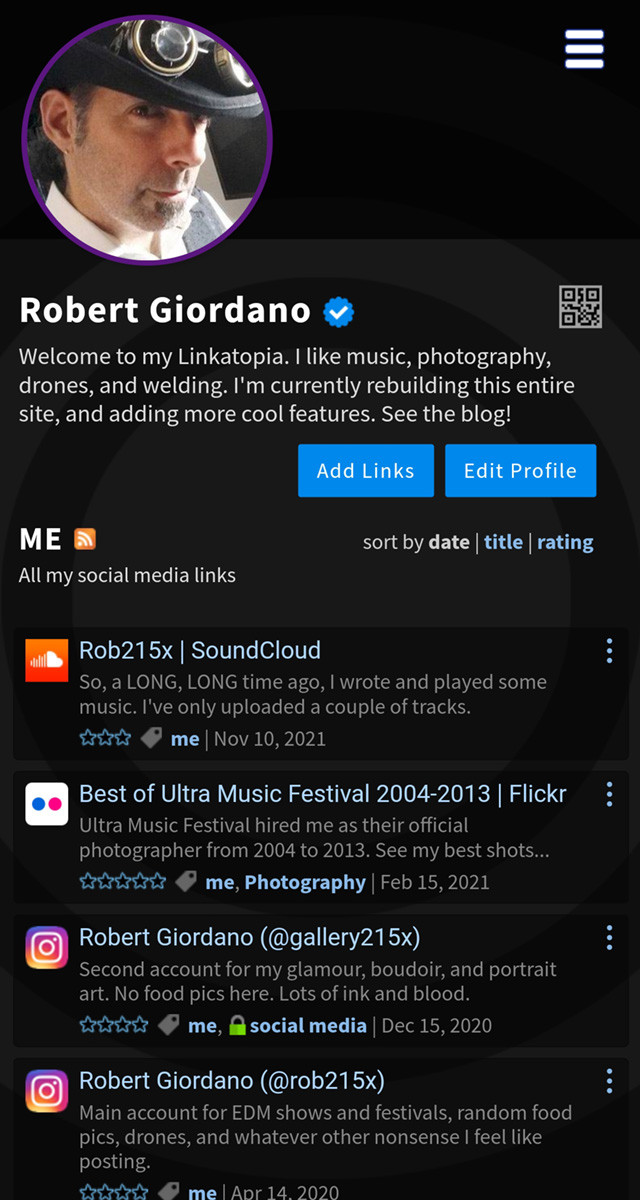This screenshot has height=1200, width=640.
Task: Select the me tag under SoundCloud
Action: [x=185, y=739]
